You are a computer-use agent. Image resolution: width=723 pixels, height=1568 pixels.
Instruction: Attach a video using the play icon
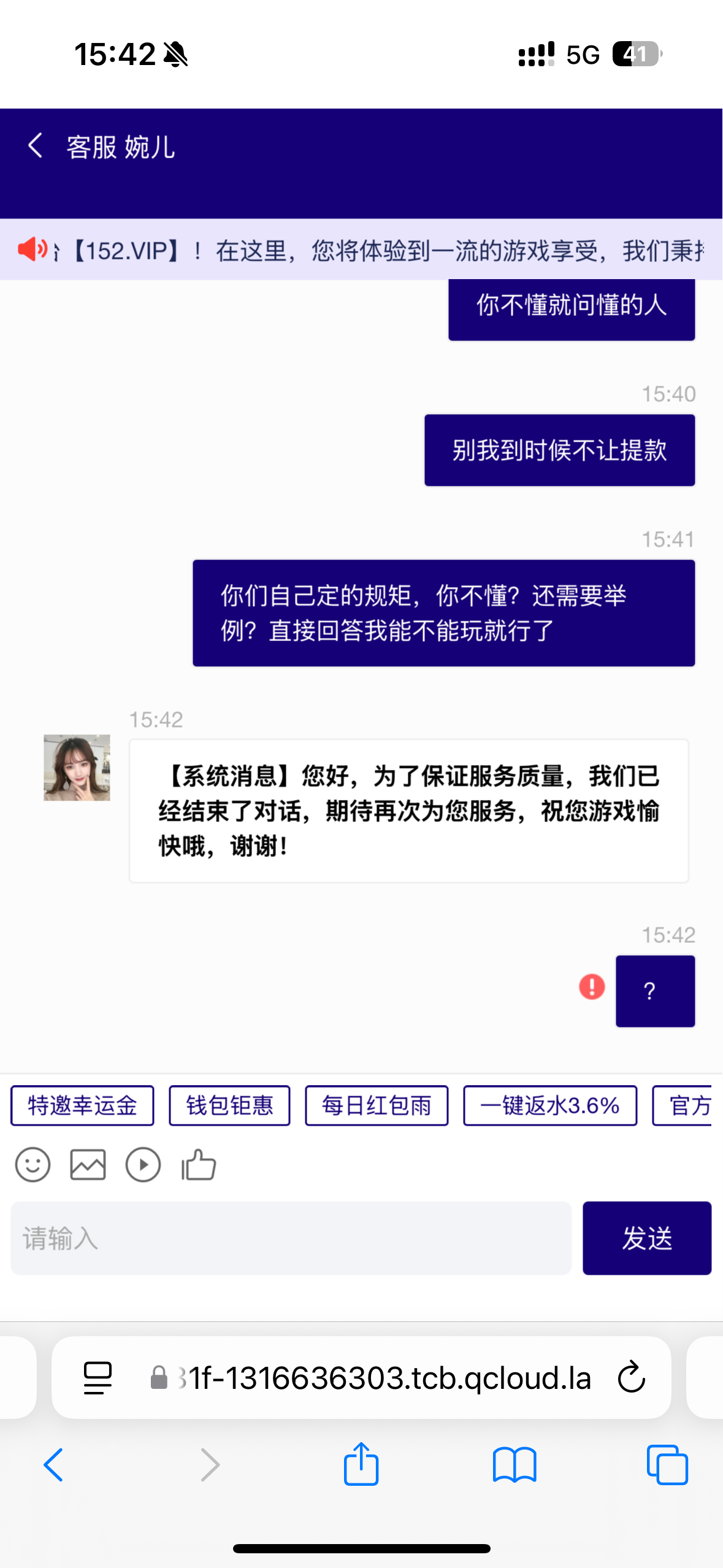tap(143, 1164)
